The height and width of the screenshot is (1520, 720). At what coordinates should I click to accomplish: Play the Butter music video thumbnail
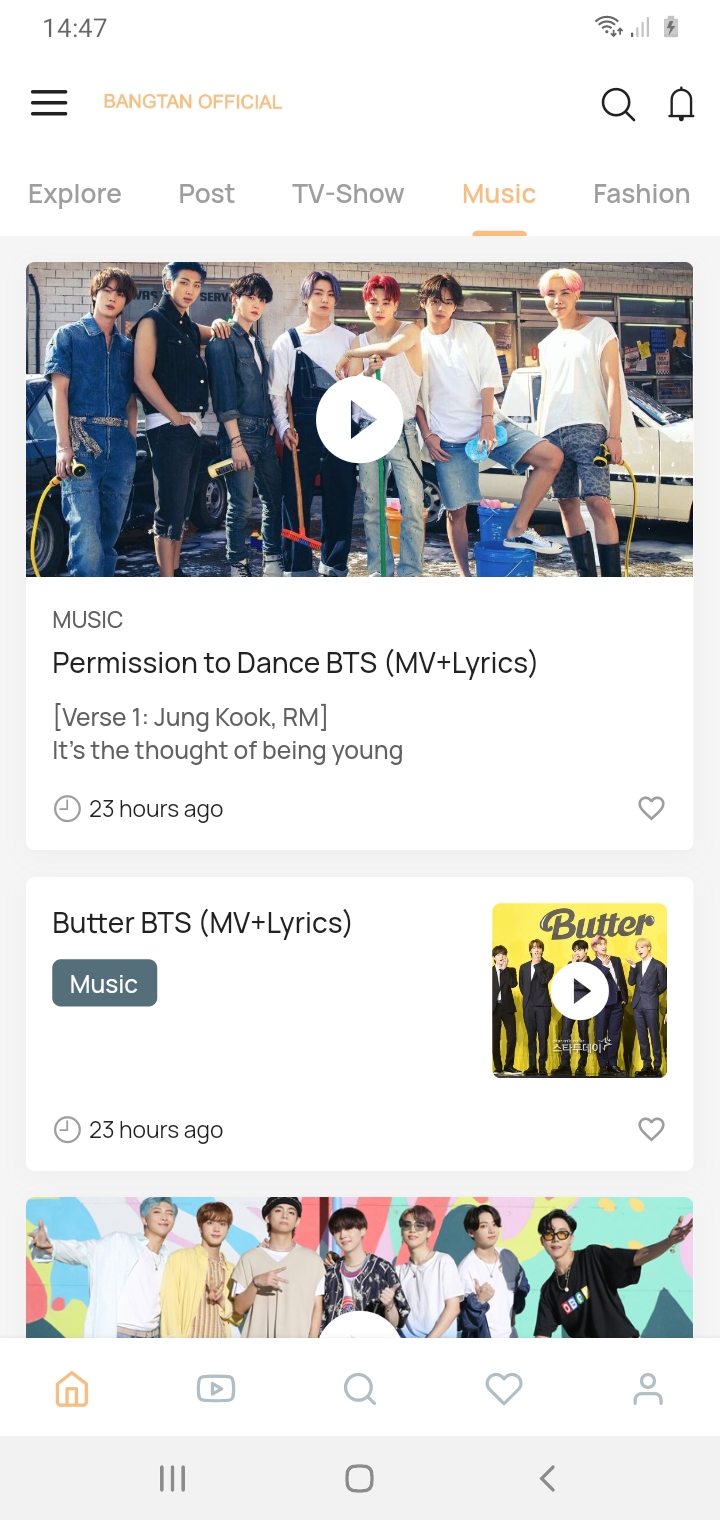pos(579,990)
